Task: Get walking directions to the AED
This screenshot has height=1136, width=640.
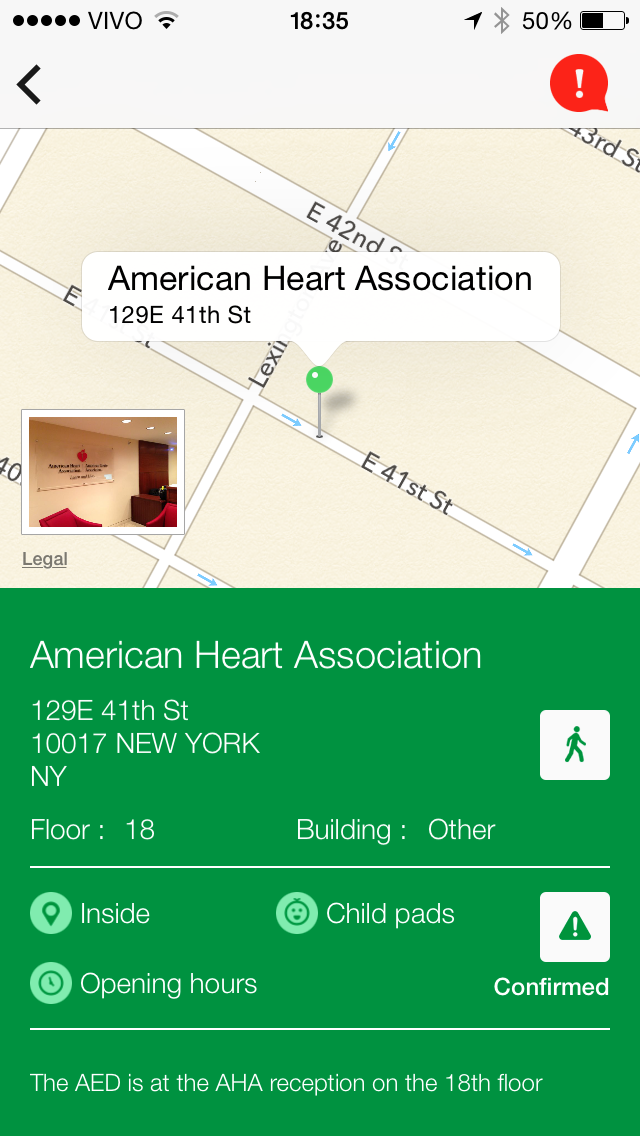Action: (x=574, y=745)
